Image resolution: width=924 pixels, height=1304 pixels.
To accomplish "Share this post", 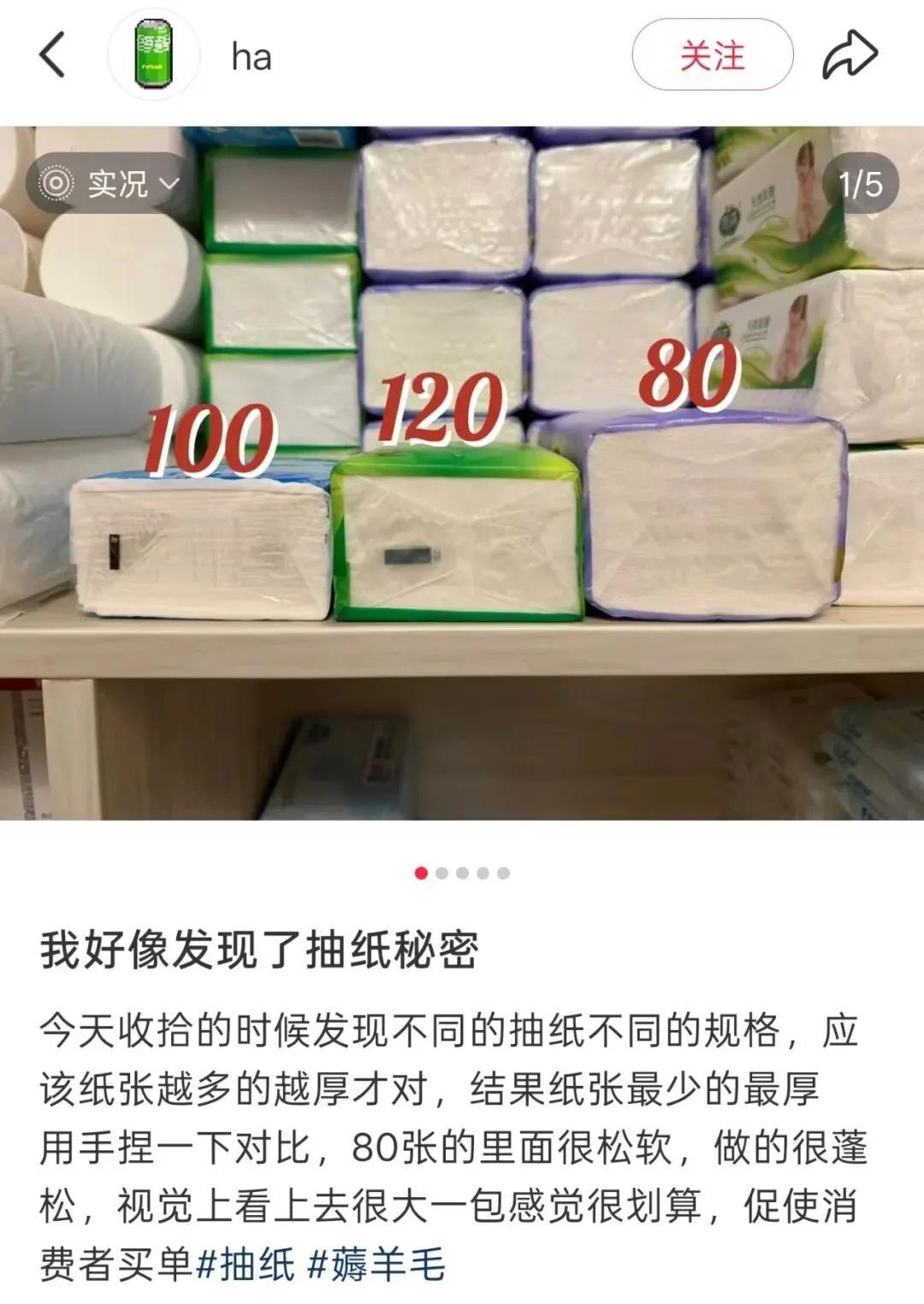I will tap(850, 56).
